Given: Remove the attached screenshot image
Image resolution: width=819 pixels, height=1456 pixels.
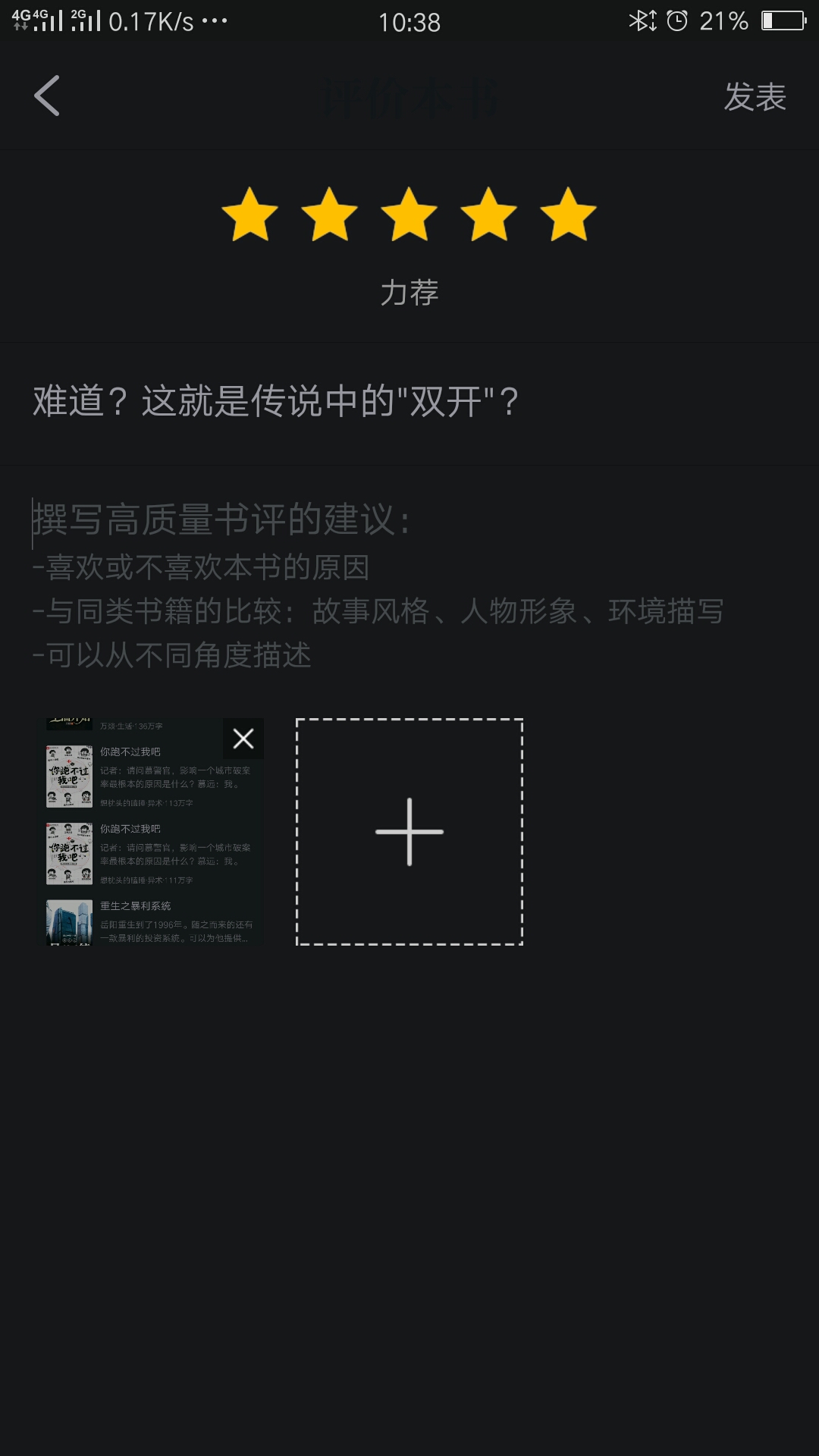Looking at the screenshot, I should pos(243,738).
